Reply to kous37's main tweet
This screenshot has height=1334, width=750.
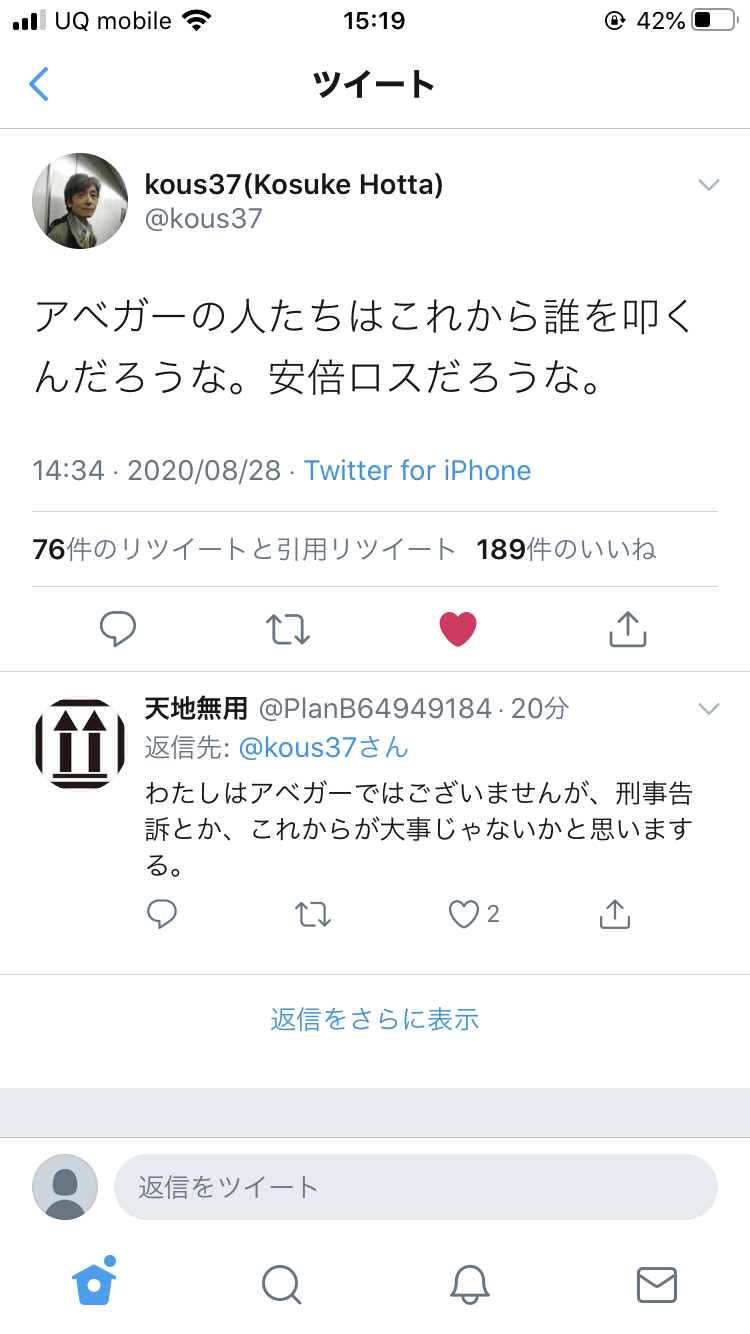click(x=118, y=628)
